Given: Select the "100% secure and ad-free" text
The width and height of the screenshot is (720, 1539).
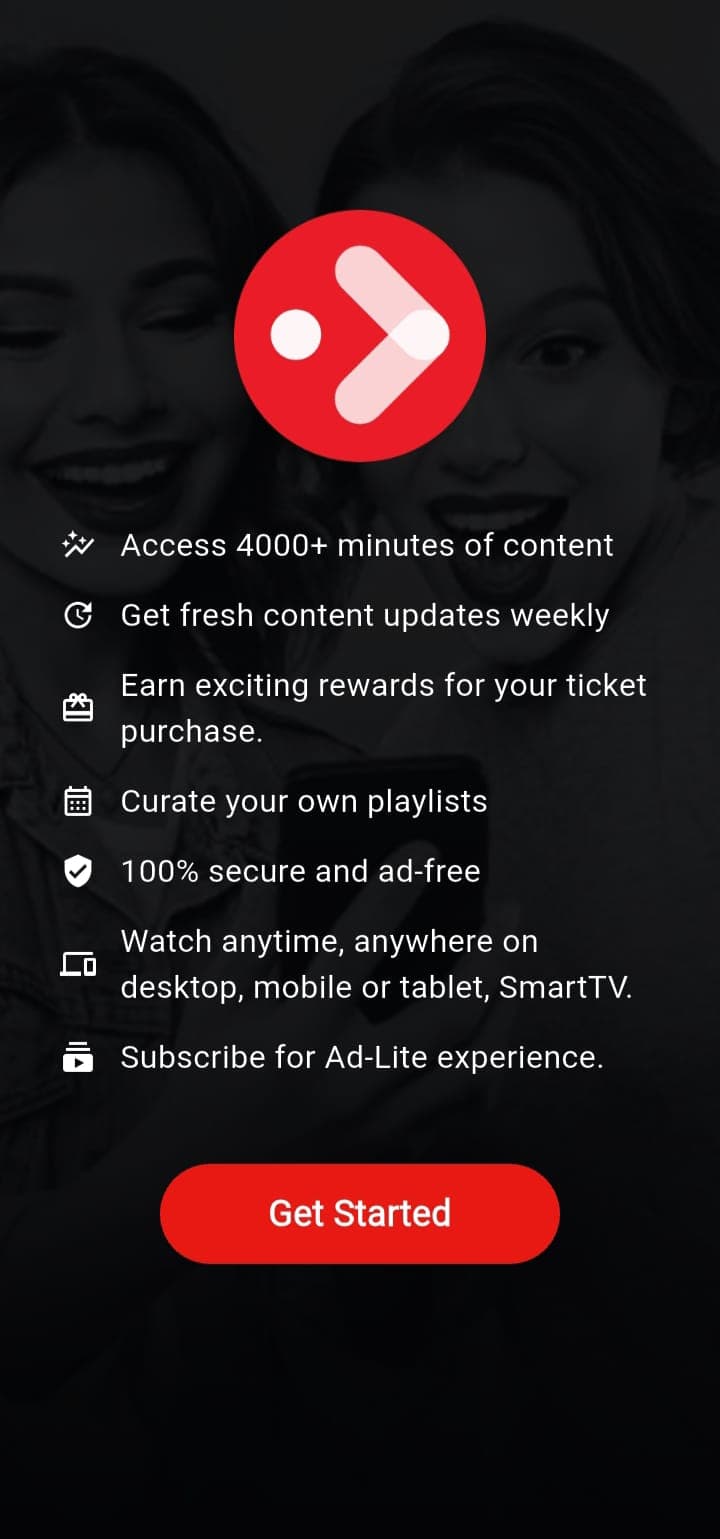Looking at the screenshot, I should click(300, 870).
